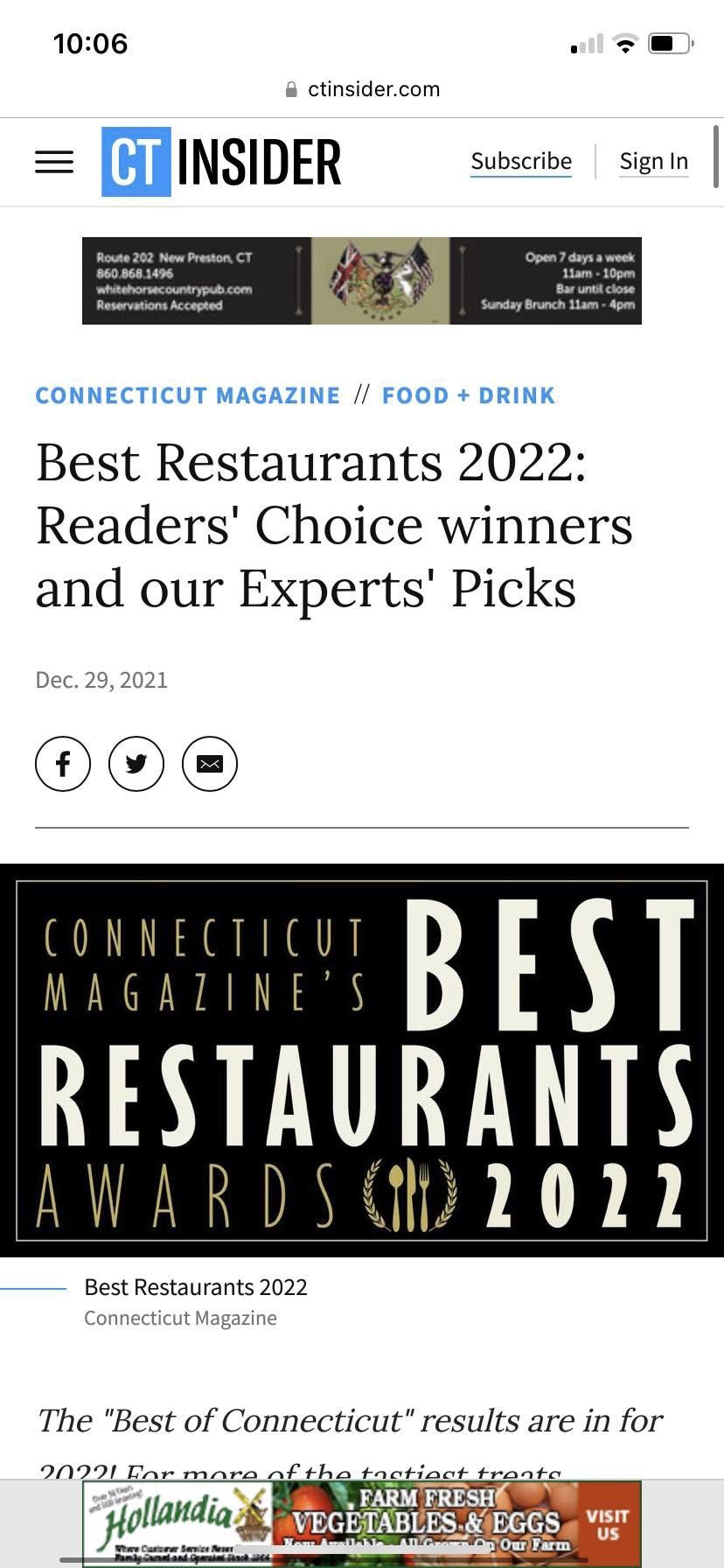Browse the Food + Drink category
The height and width of the screenshot is (1568, 724).
469,395
